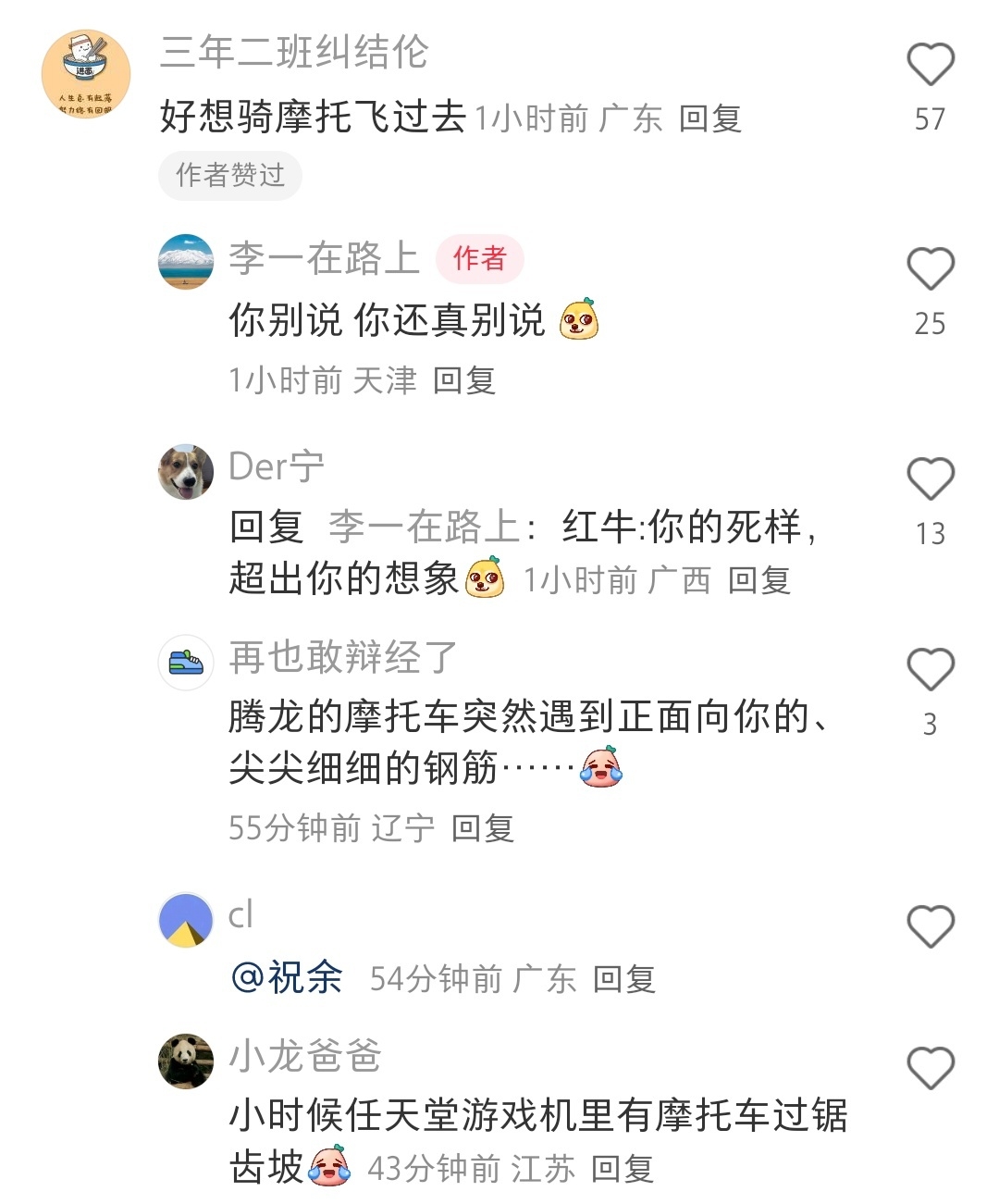Screen dimensions: 999x1204
Task: Like 三年二班纠结伦's comment
Action: (930, 65)
